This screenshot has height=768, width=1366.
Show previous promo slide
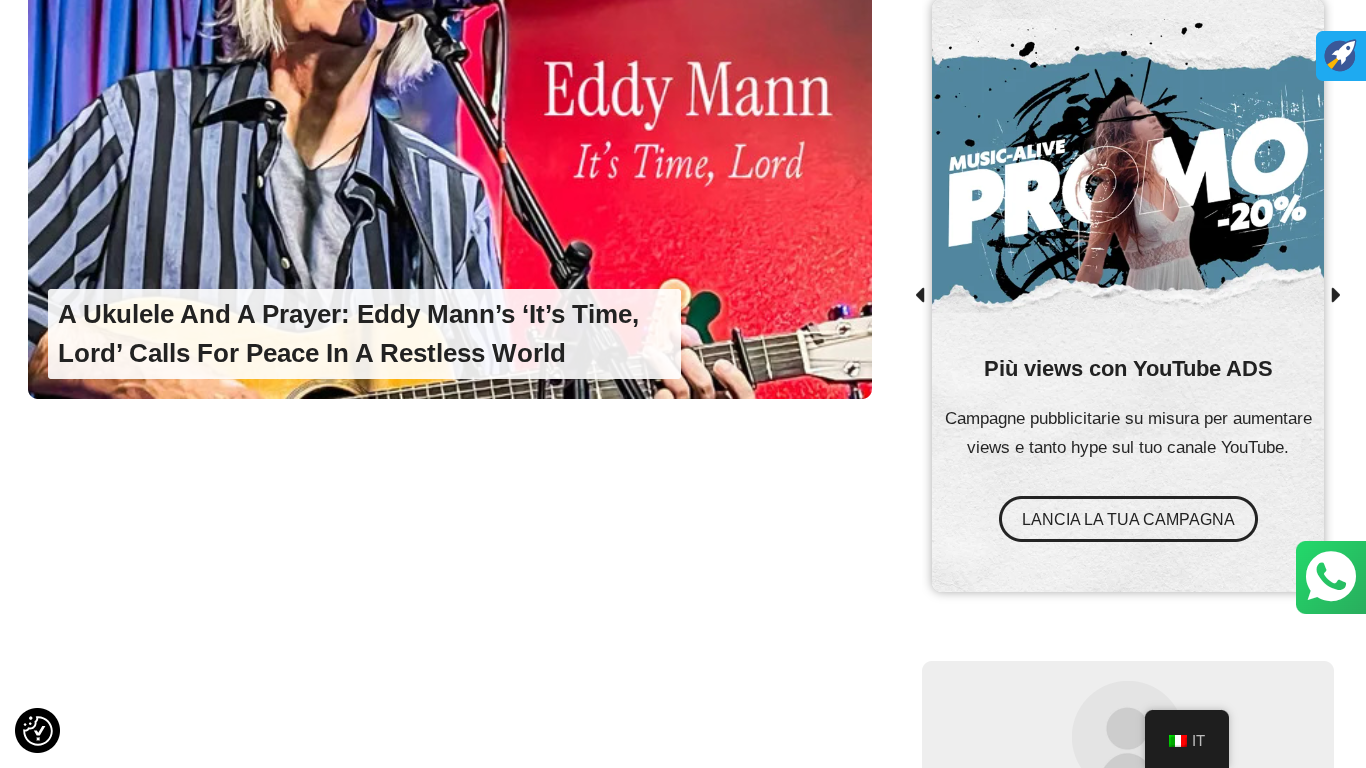tap(920, 295)
